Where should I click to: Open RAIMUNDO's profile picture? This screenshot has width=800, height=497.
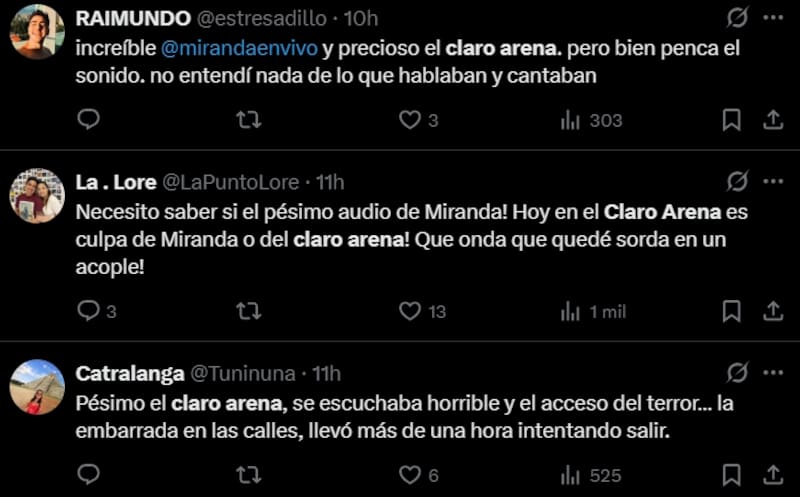(37, 31)
